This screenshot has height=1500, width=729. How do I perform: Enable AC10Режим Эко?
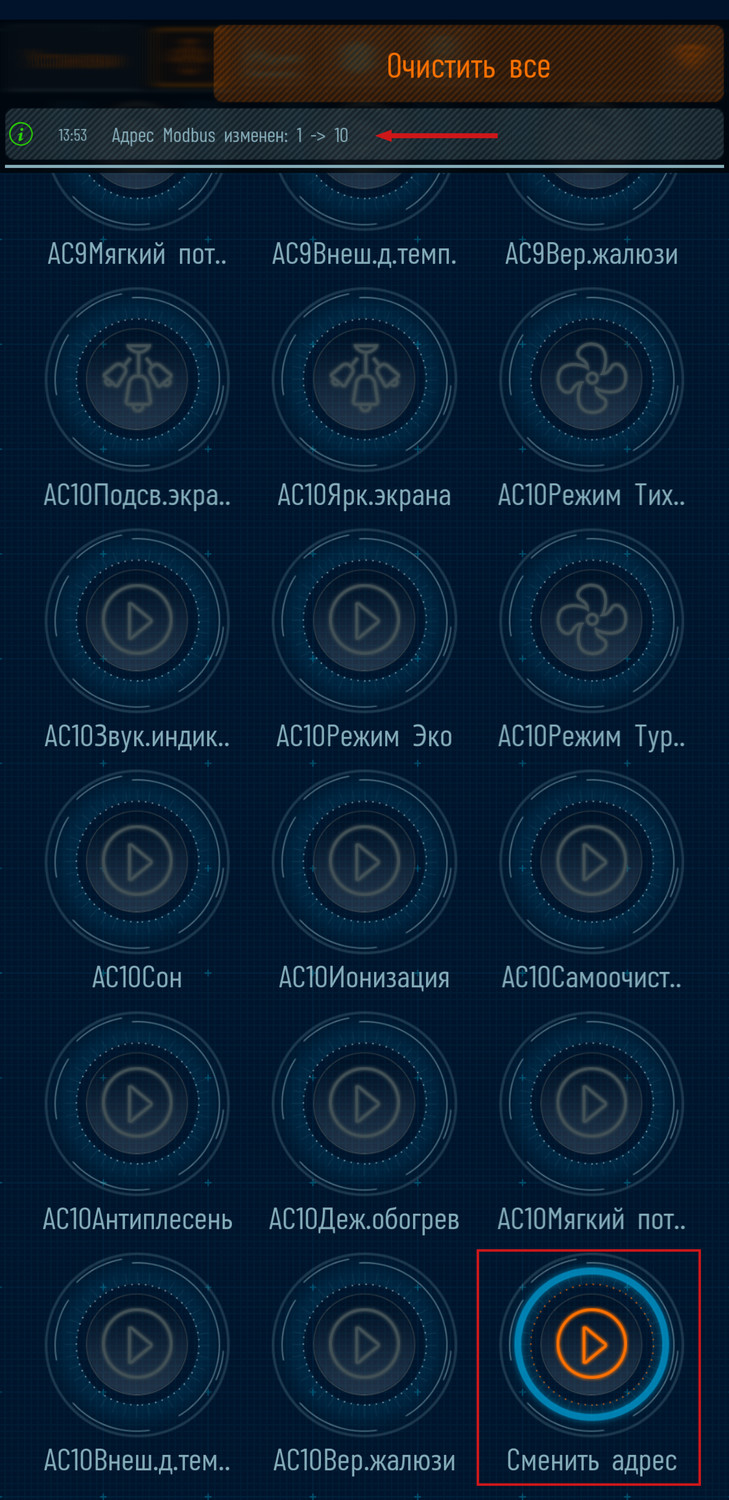[x=364, y=621]
